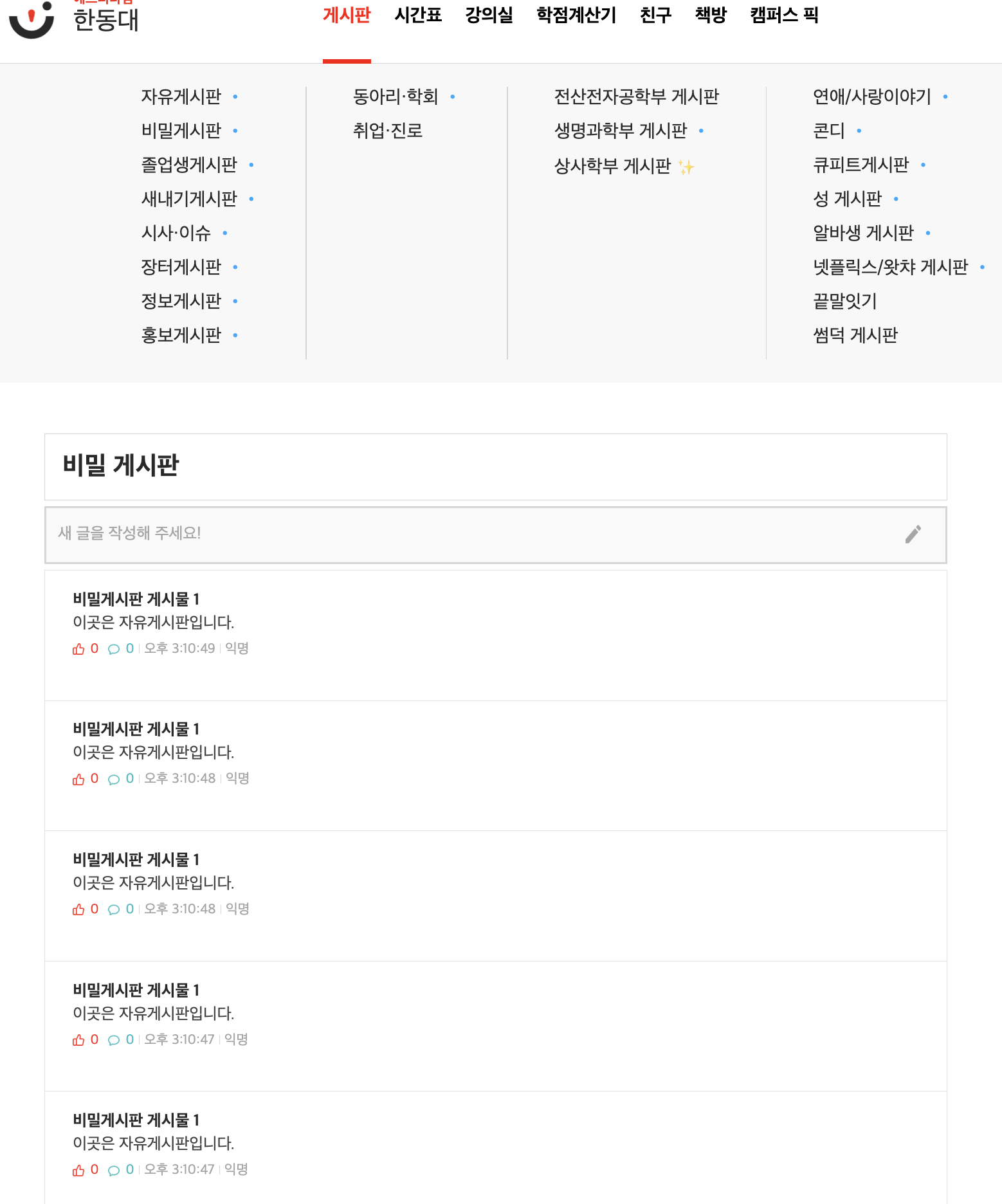Open the 연애/사랑이야기 board
Viewport: 1002px width, 1204px height.
[871, 96]
